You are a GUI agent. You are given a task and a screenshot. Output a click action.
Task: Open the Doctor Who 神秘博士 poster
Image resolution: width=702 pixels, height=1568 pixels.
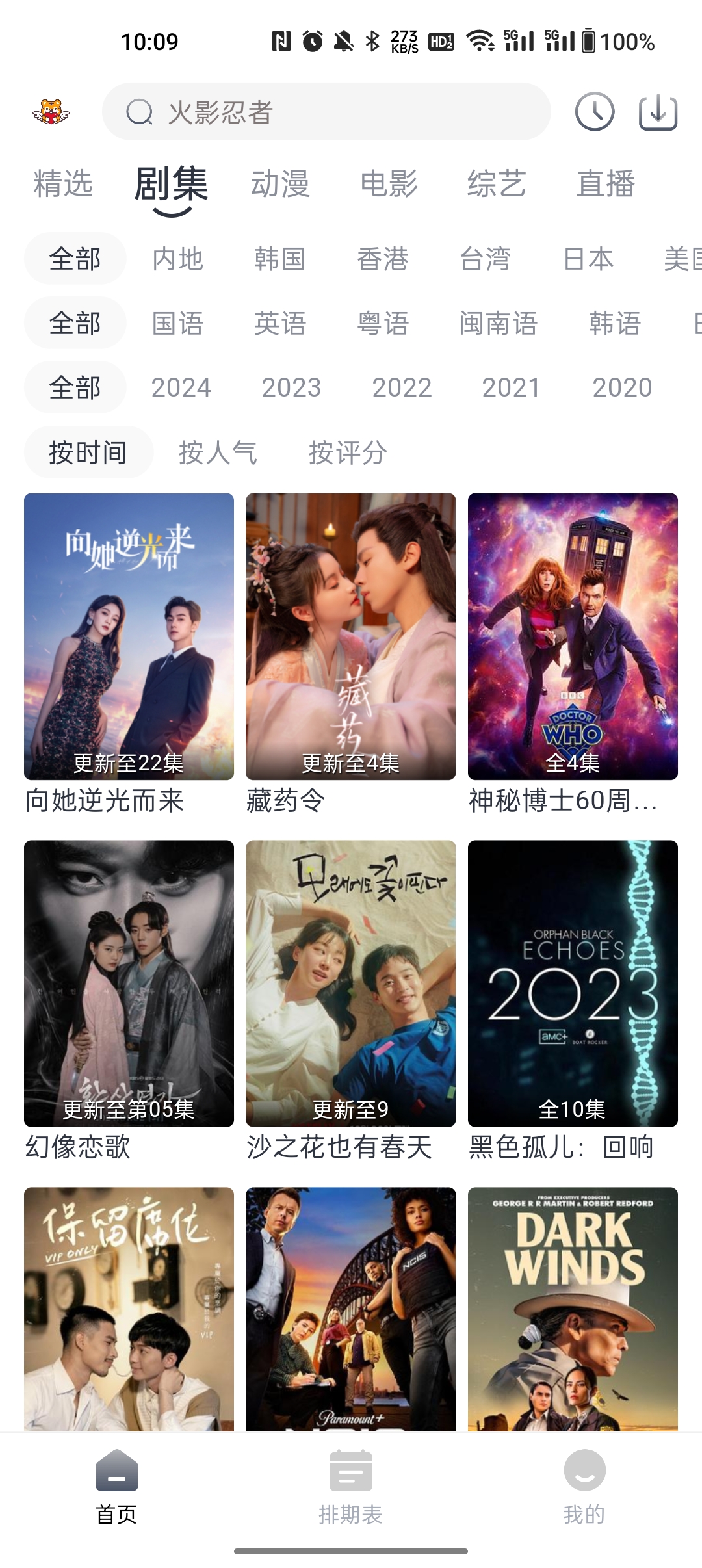click(x=573, y=637)
